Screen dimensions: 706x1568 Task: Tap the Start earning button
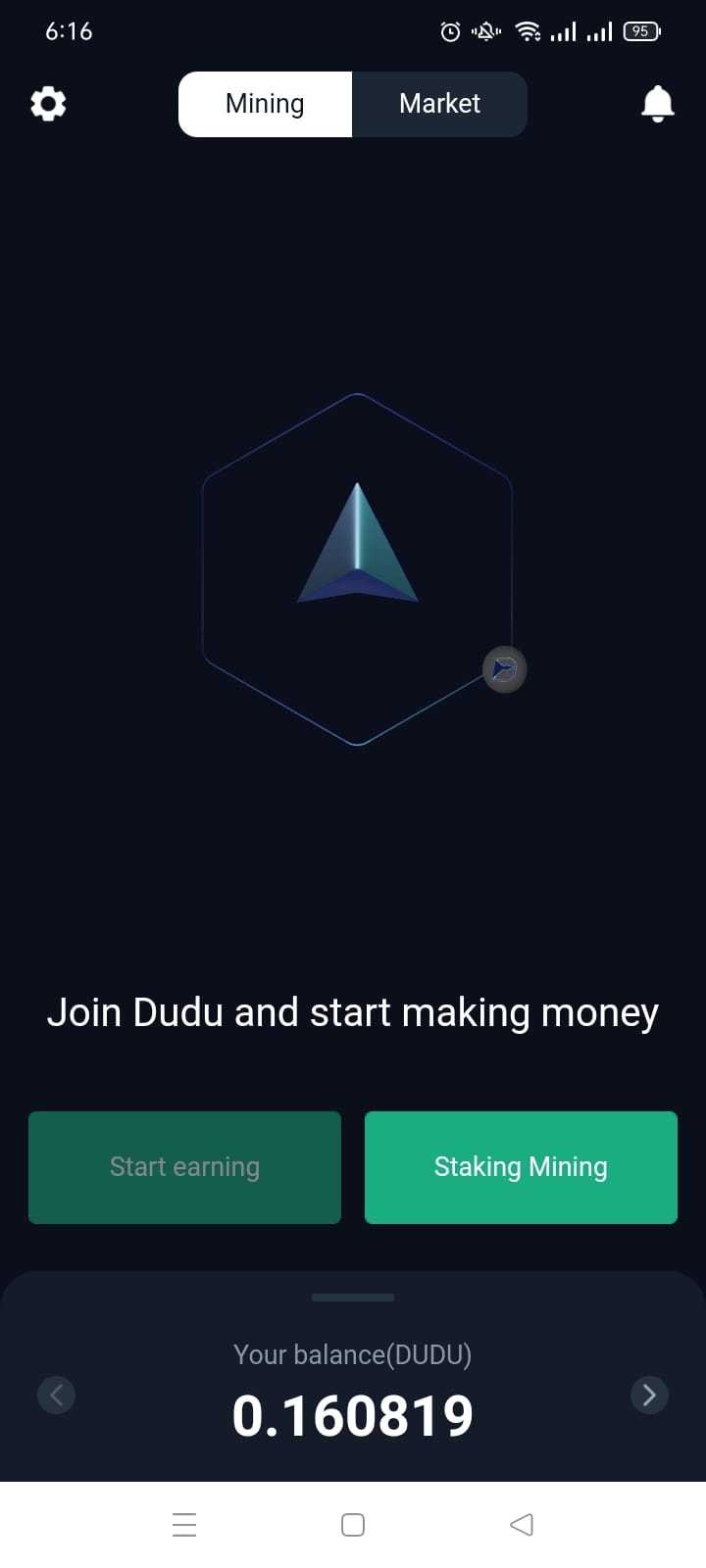(x=184, y=1167)
